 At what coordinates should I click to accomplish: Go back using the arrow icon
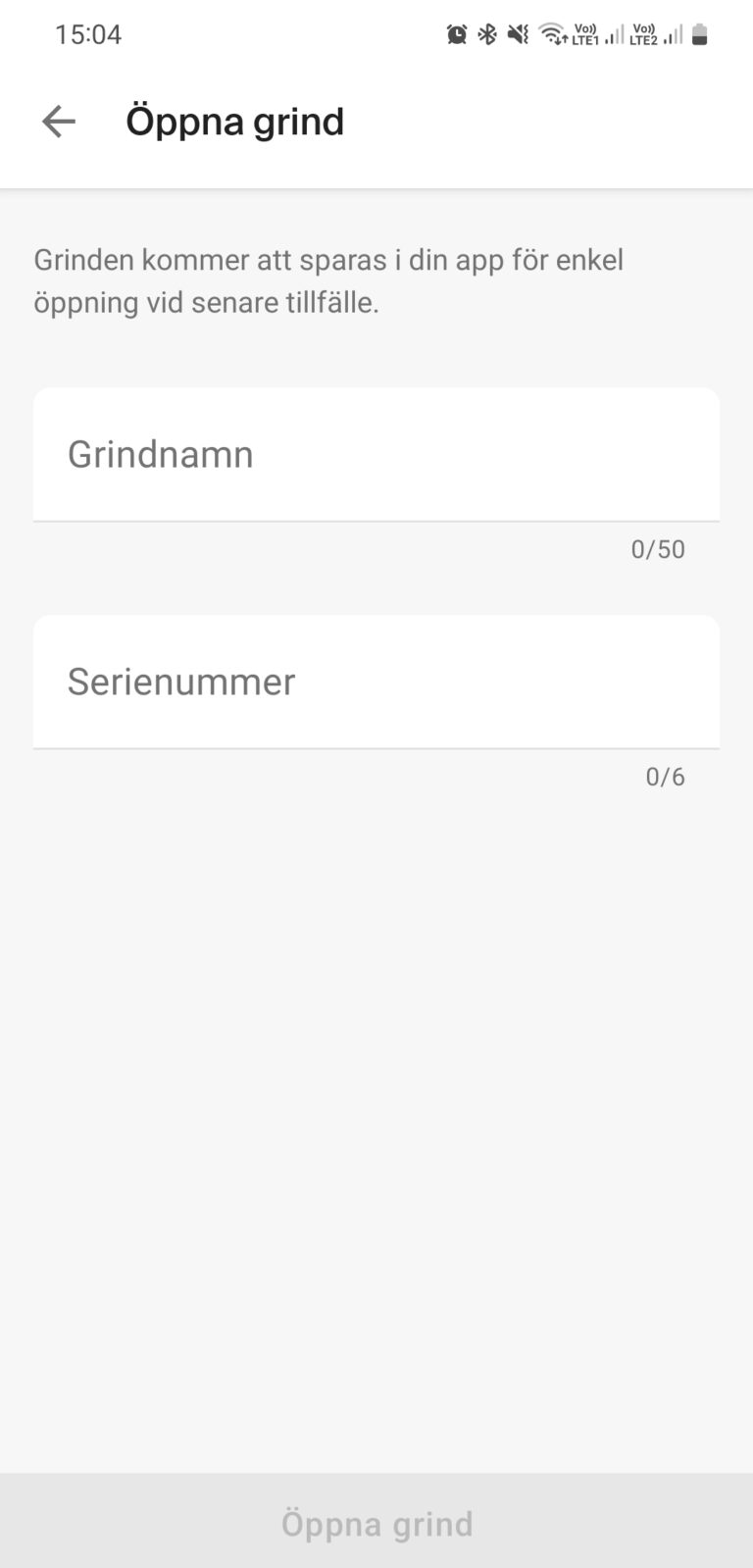tap(59, 122)
